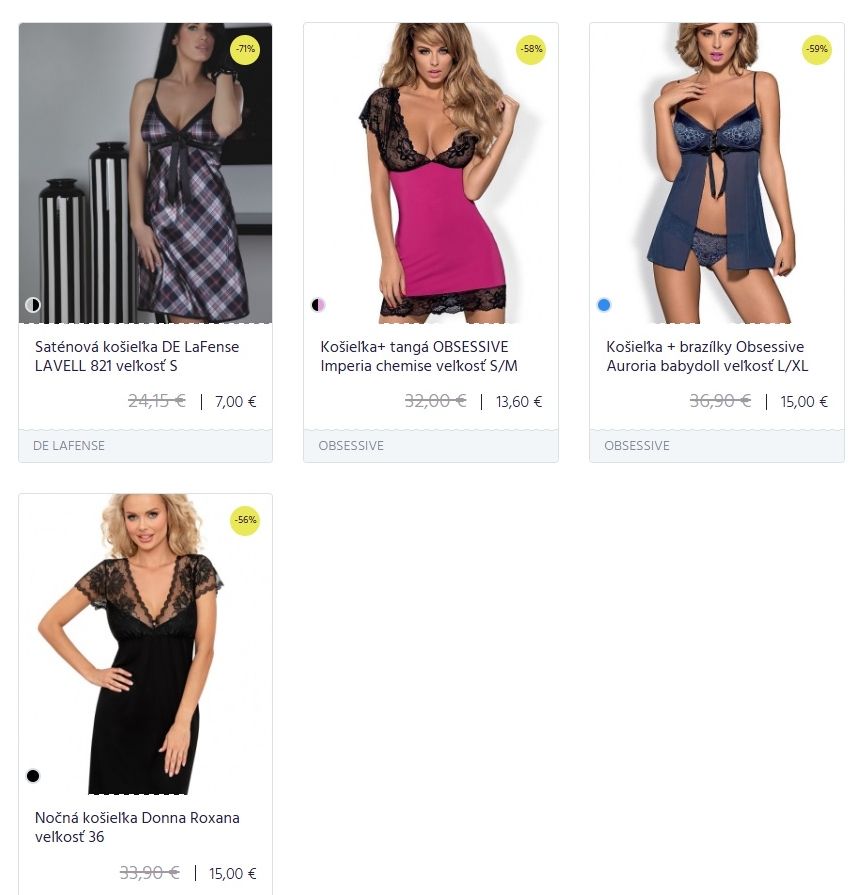Open the DE LAFENSE brand link
The width and height of the screenshot is (856, 895).
point(69,446)
